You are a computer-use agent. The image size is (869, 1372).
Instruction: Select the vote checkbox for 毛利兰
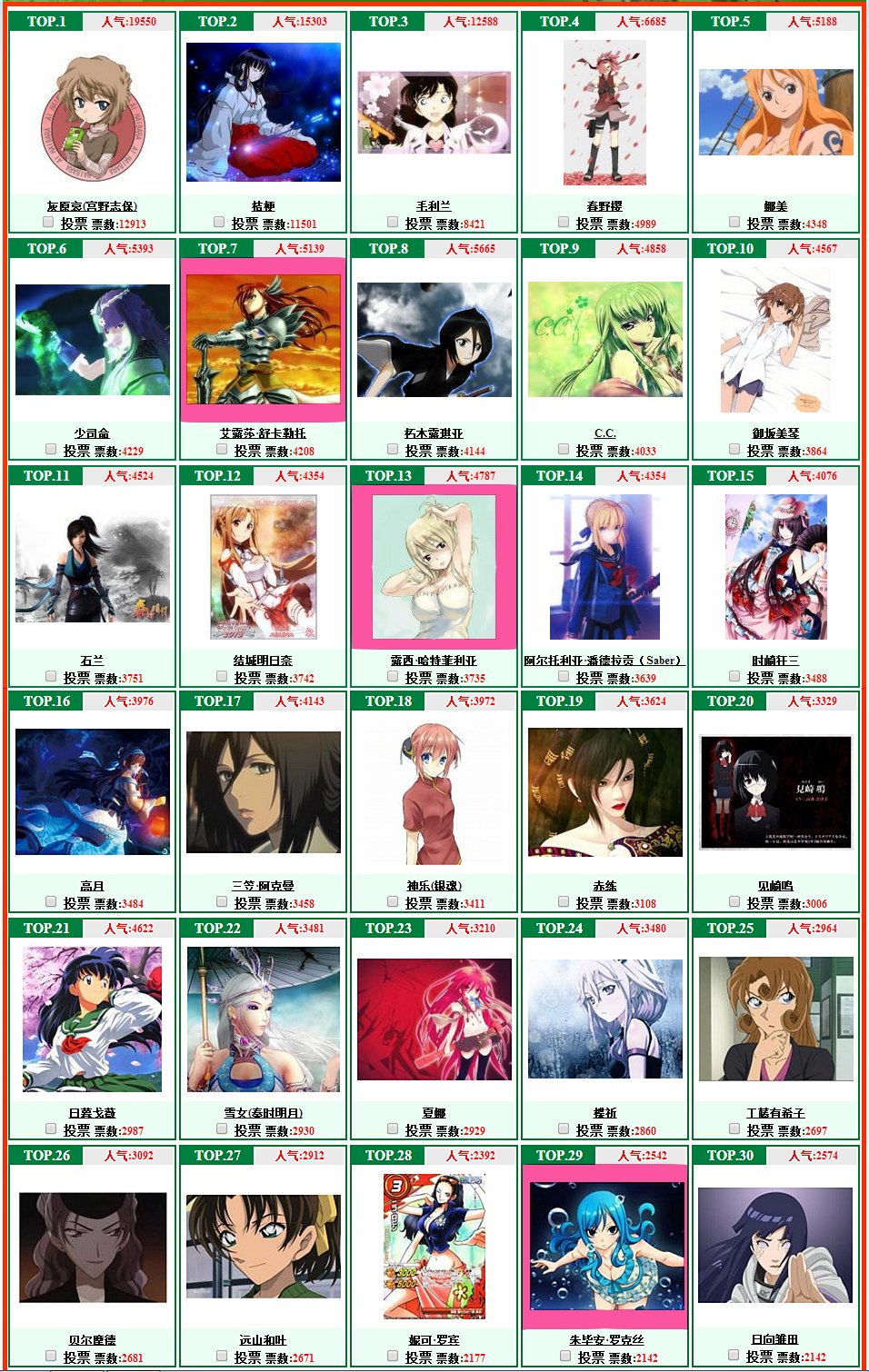coord(393,222)
